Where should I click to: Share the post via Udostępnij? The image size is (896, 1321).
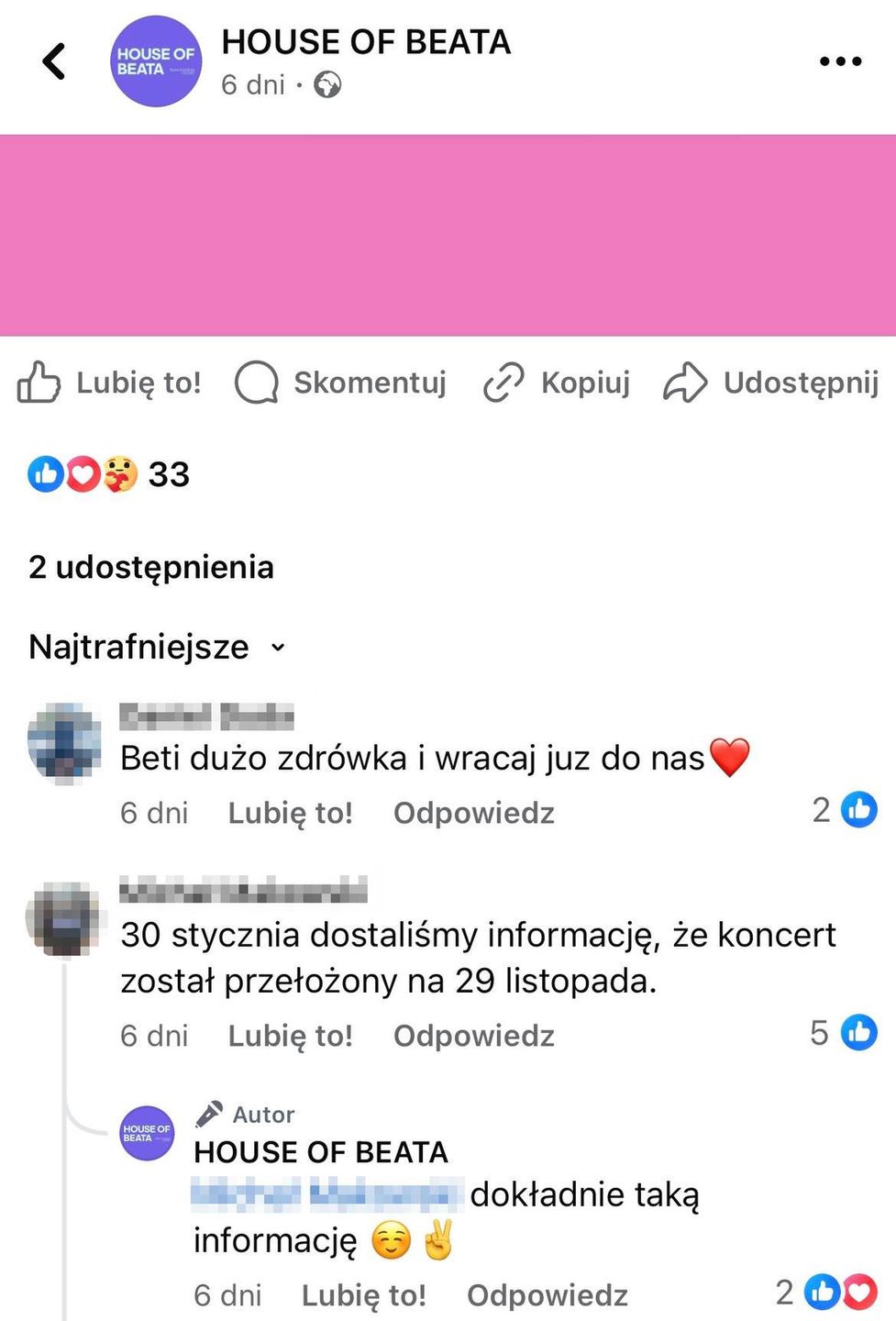[x=771, y=383]
